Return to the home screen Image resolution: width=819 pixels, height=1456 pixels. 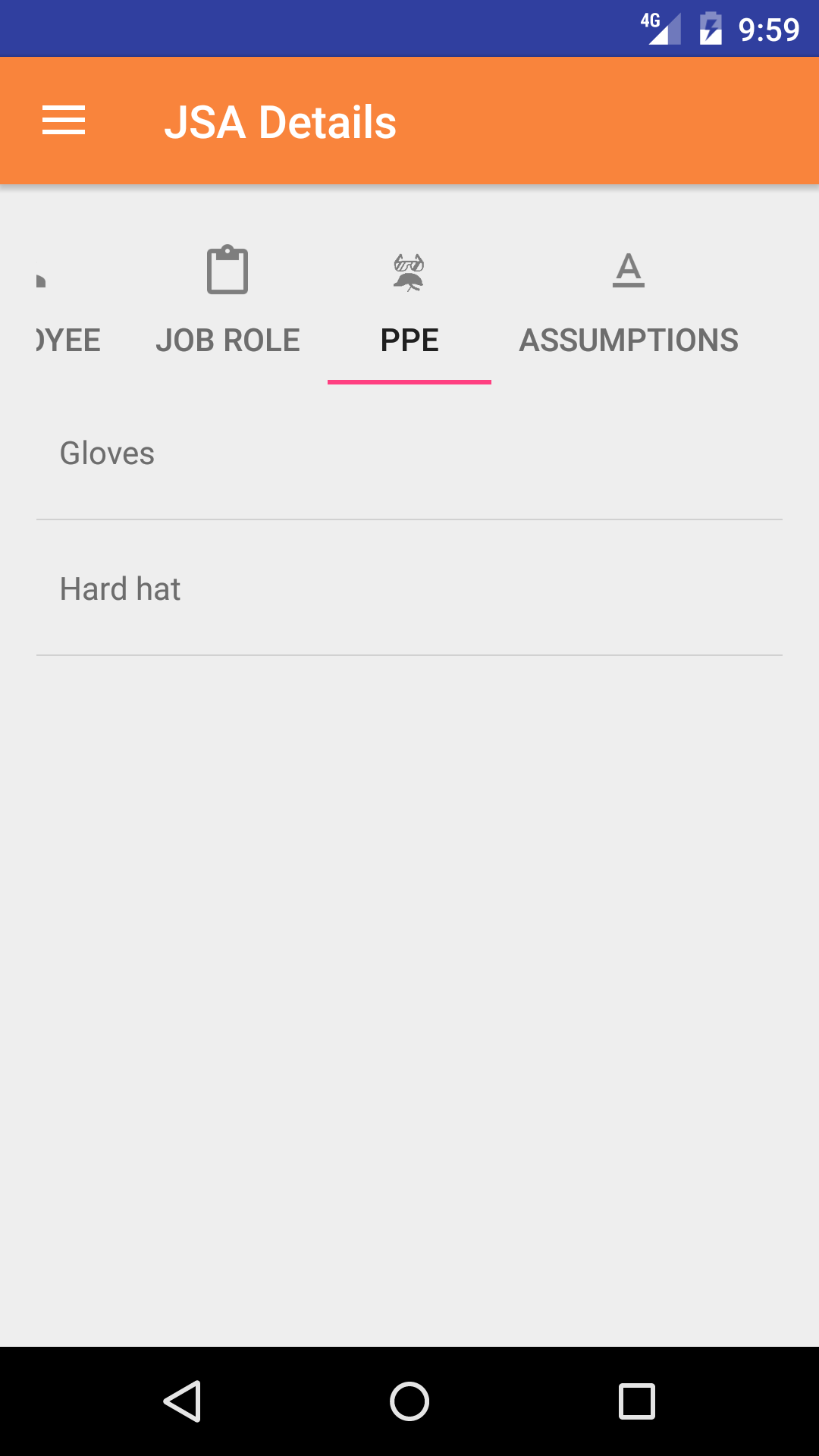(x=409, y=1401)
